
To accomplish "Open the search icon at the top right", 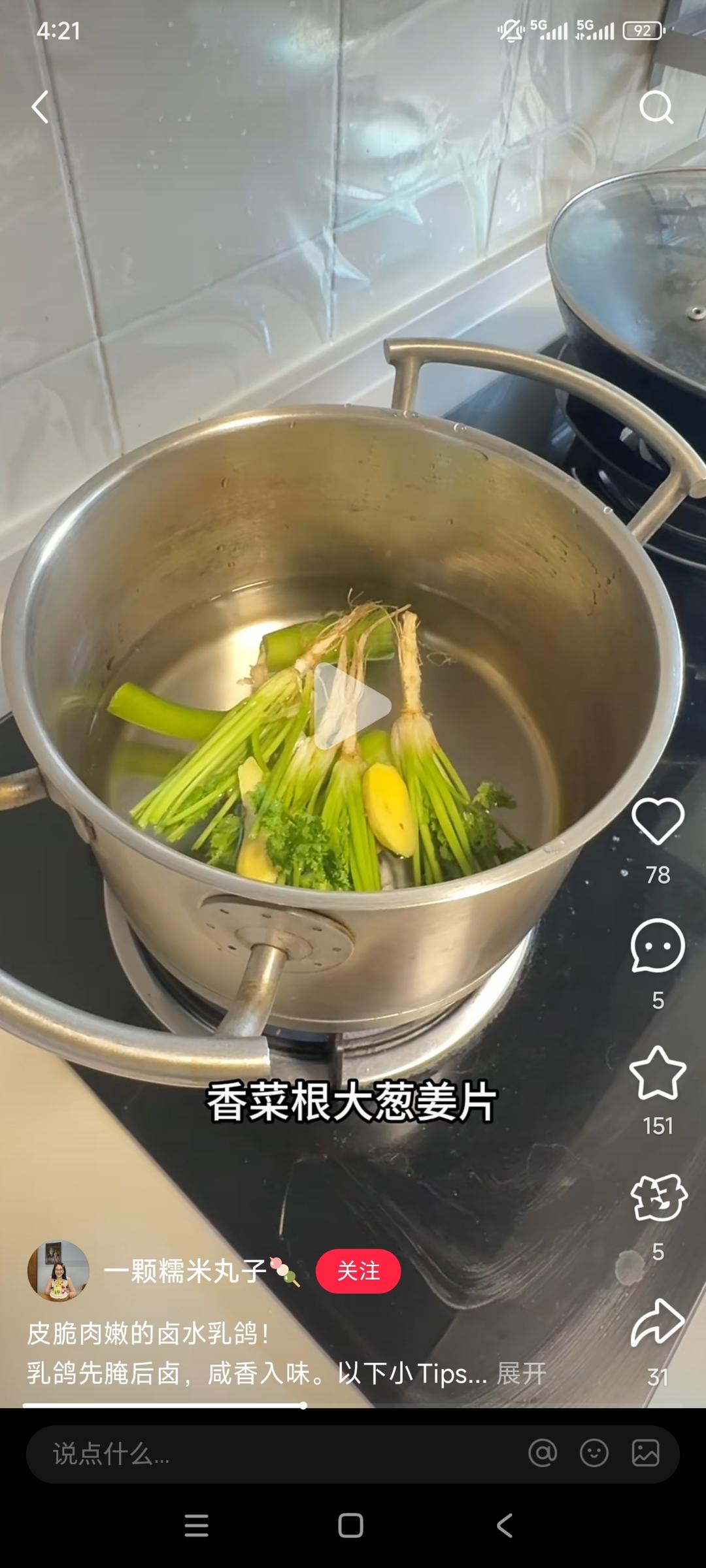I will pyautogui.click(x=656, y=107).
